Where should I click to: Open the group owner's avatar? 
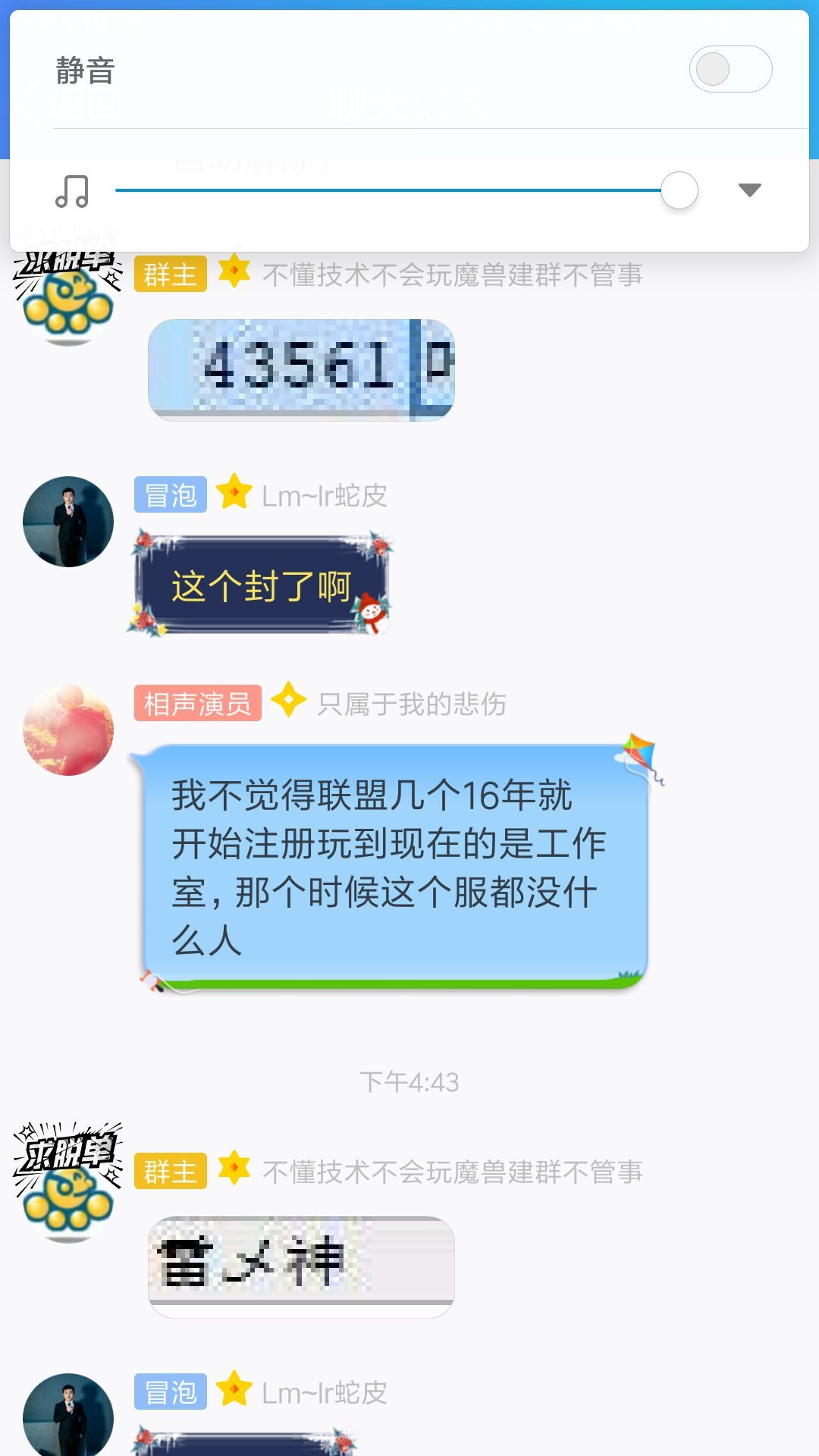pyautogui.click(x=67, y=303)
